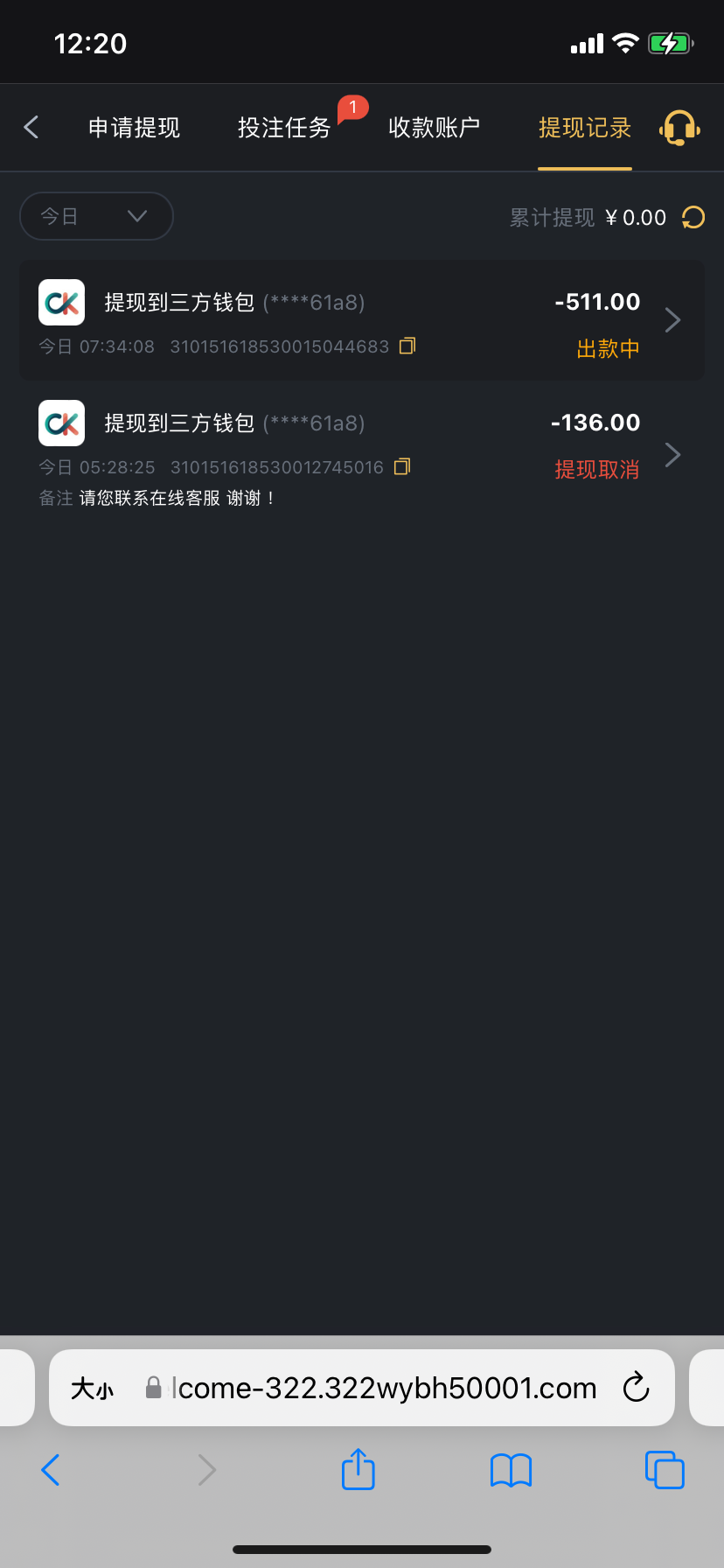
Task: Open the 提现记录 tab
Action: point(584,127)
